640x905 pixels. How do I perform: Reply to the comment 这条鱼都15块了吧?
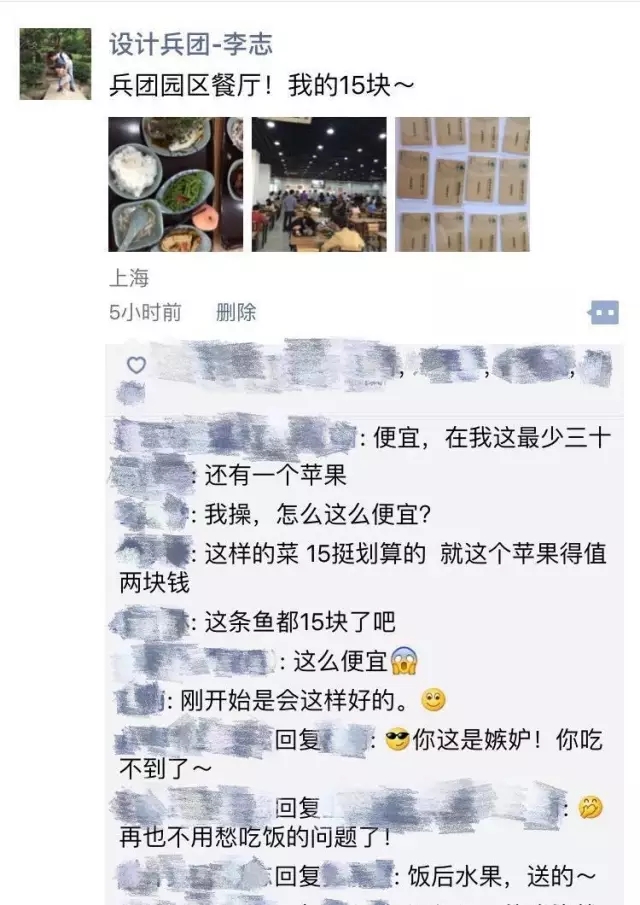coord(300,623)
